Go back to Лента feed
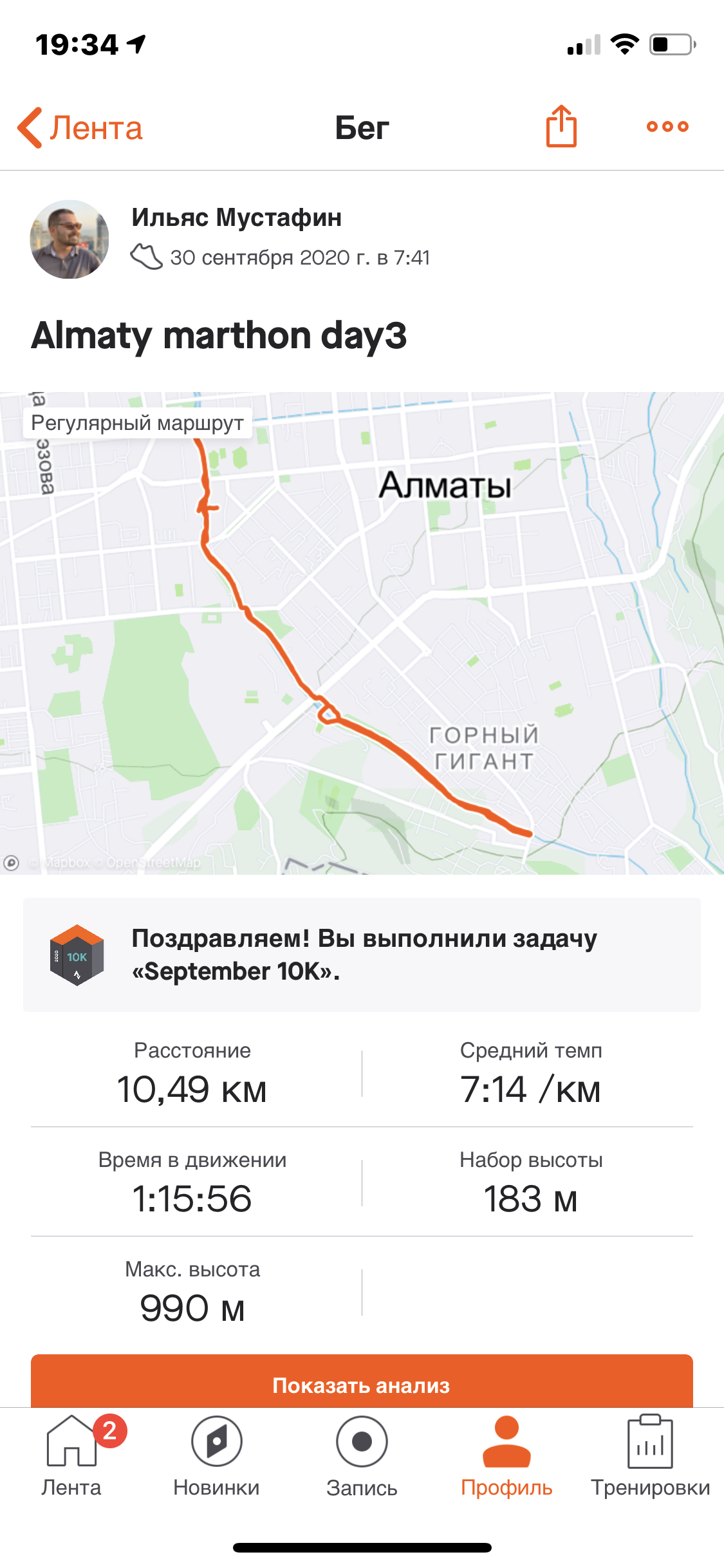724x1568 pixels. 80,127
